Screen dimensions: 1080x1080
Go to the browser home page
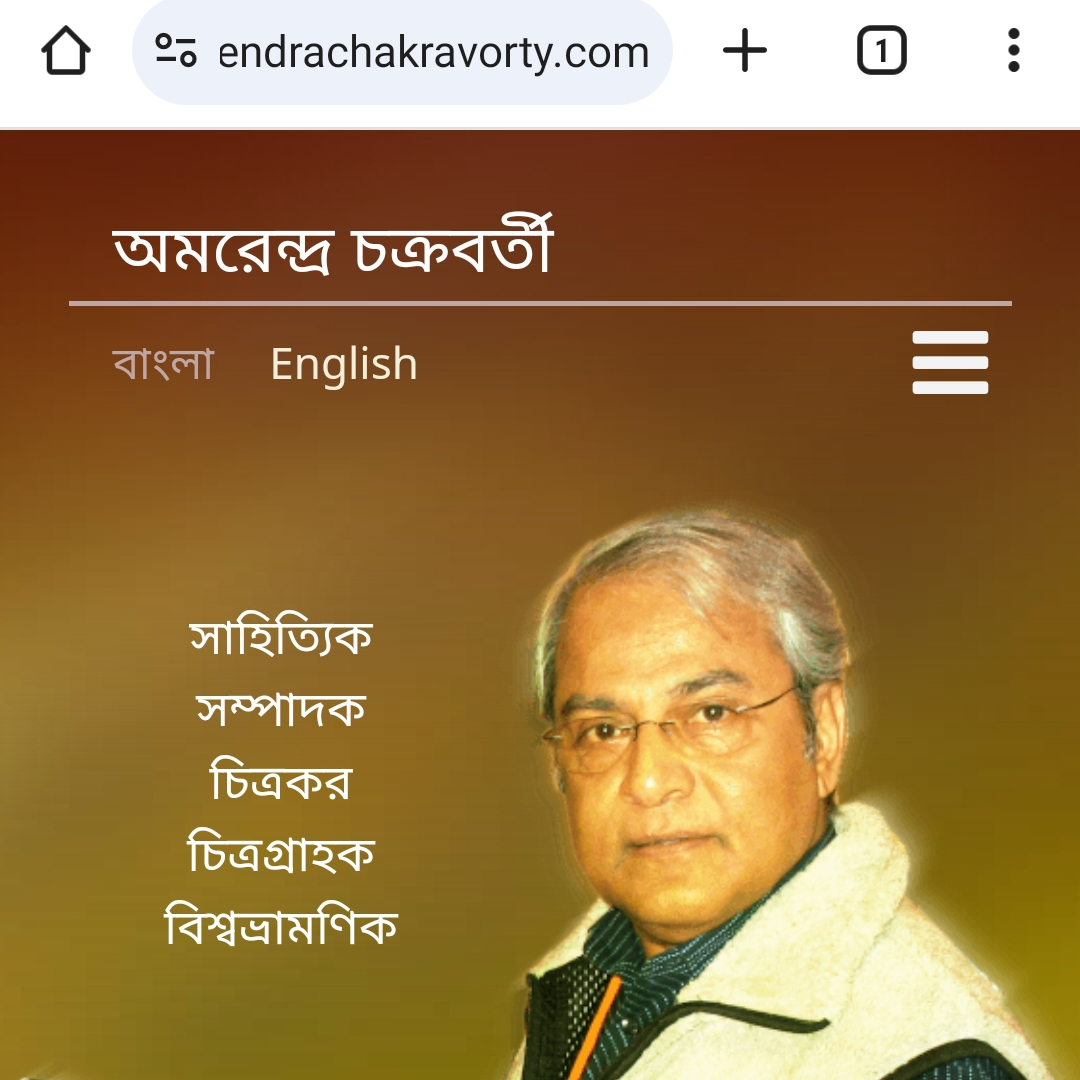(x=66, y=51)
